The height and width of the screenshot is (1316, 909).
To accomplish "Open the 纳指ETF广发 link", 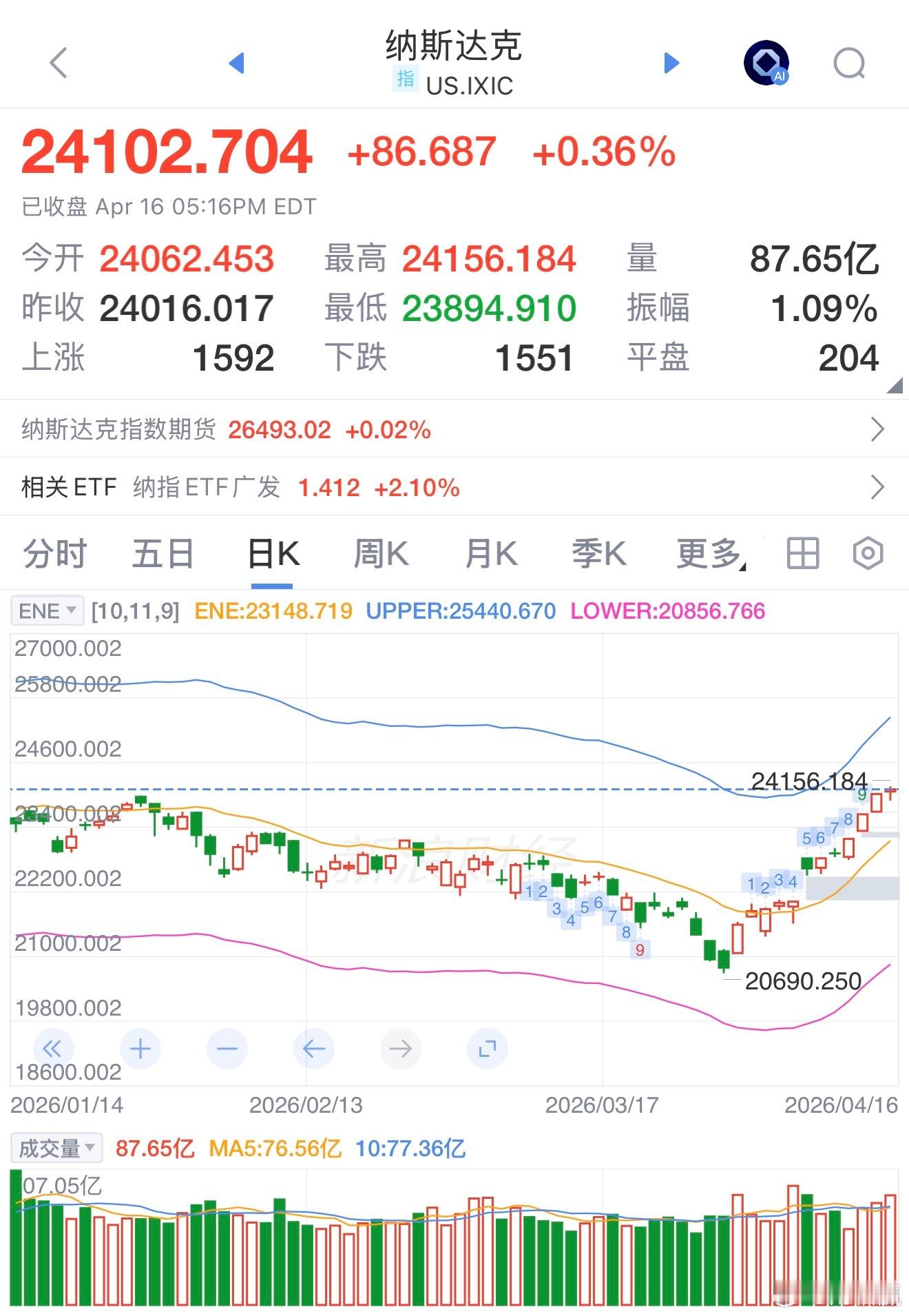I will [x=207, y=487].
